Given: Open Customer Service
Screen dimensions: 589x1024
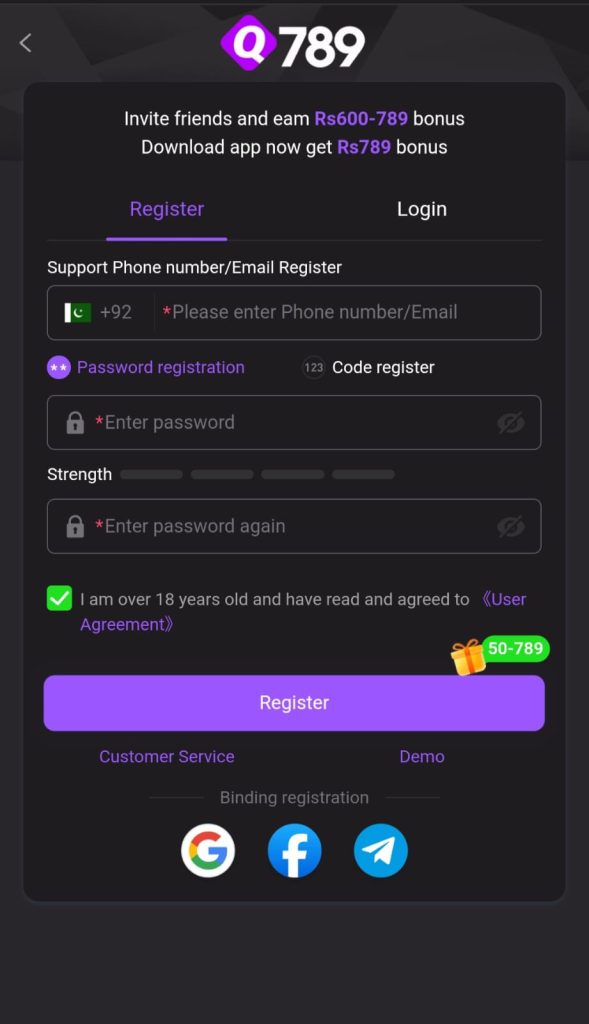Looking at the screenshot, I should click(x=167, y=756).
